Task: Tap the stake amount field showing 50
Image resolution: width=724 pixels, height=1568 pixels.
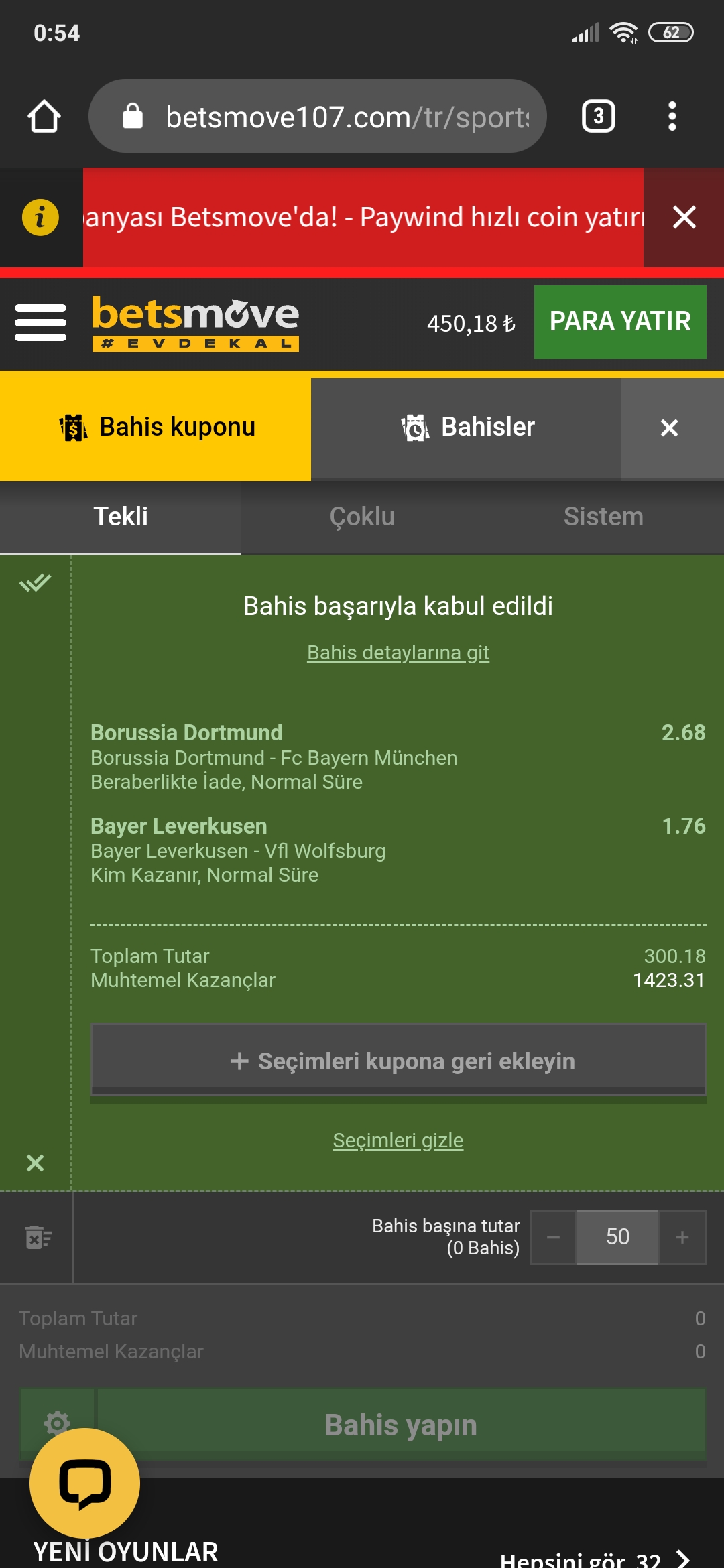Action: [617, 1237]
